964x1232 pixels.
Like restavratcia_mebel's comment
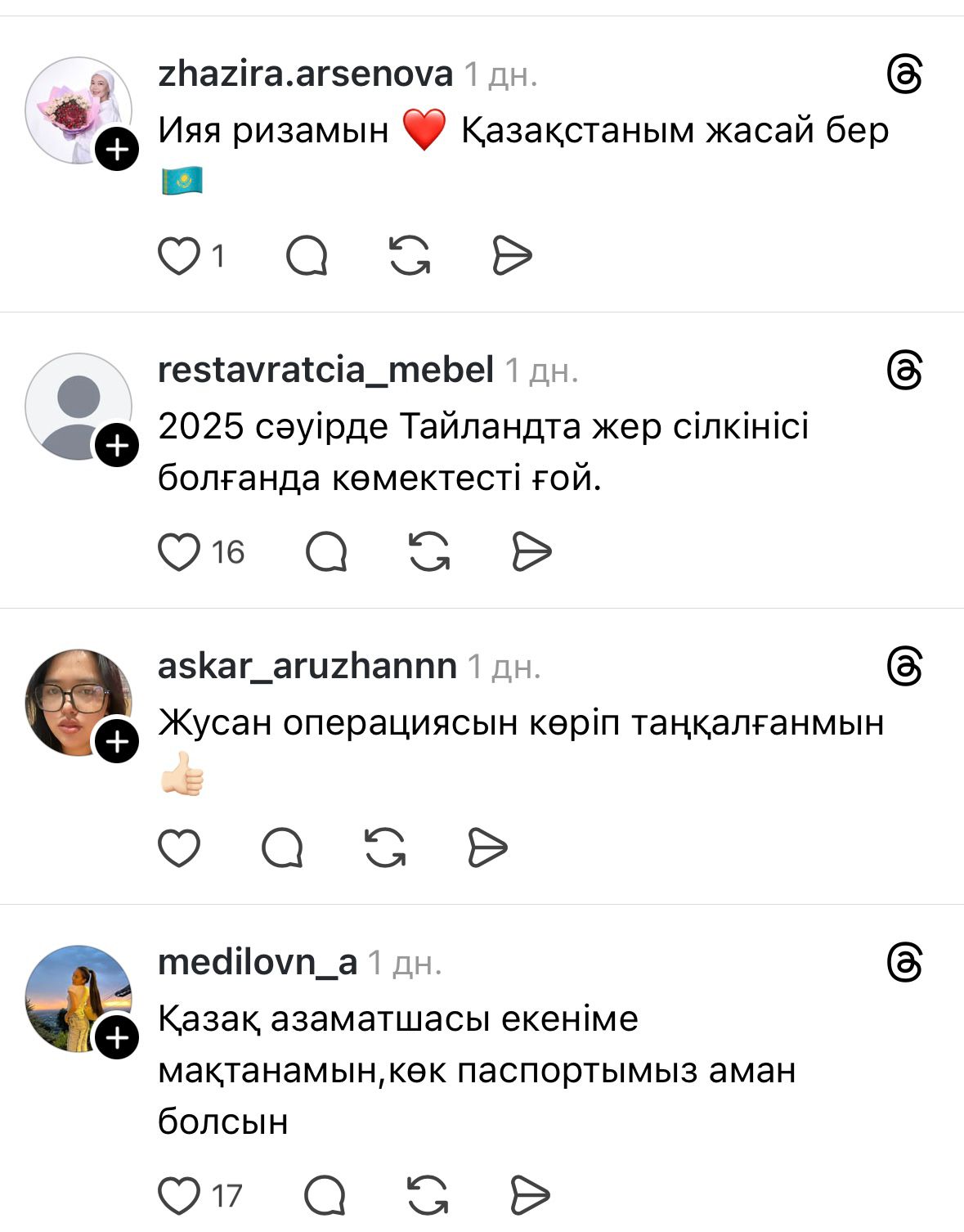point(178,551)
